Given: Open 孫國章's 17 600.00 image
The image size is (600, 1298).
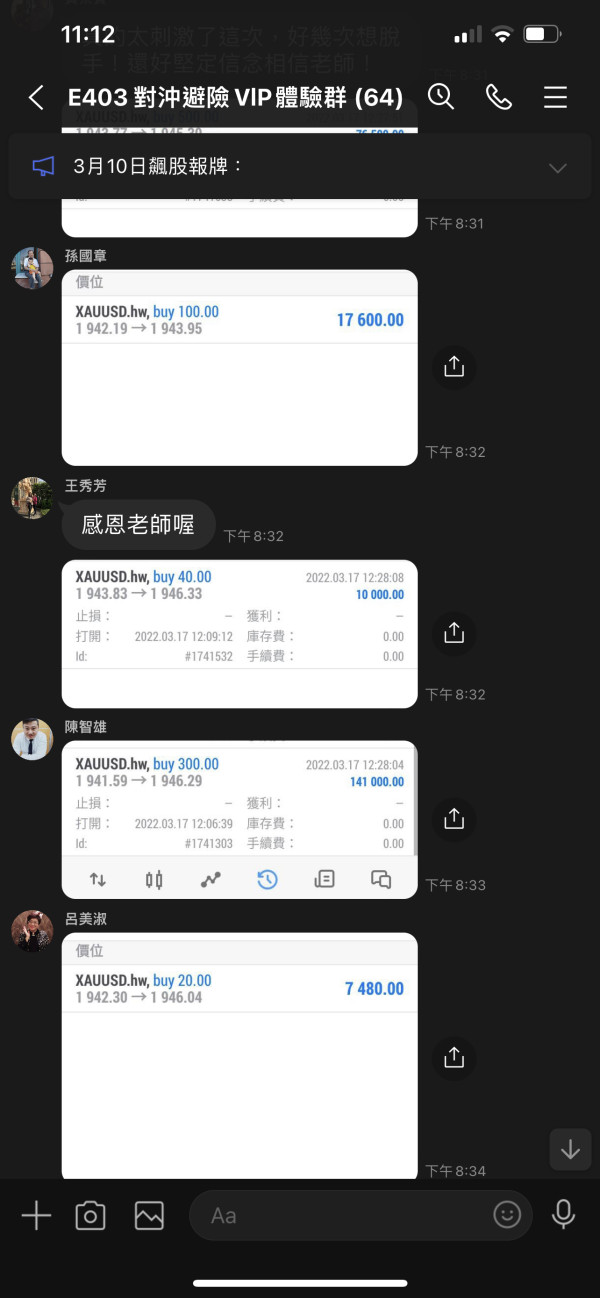Looking at the screenshot, I should pos(239,368).
